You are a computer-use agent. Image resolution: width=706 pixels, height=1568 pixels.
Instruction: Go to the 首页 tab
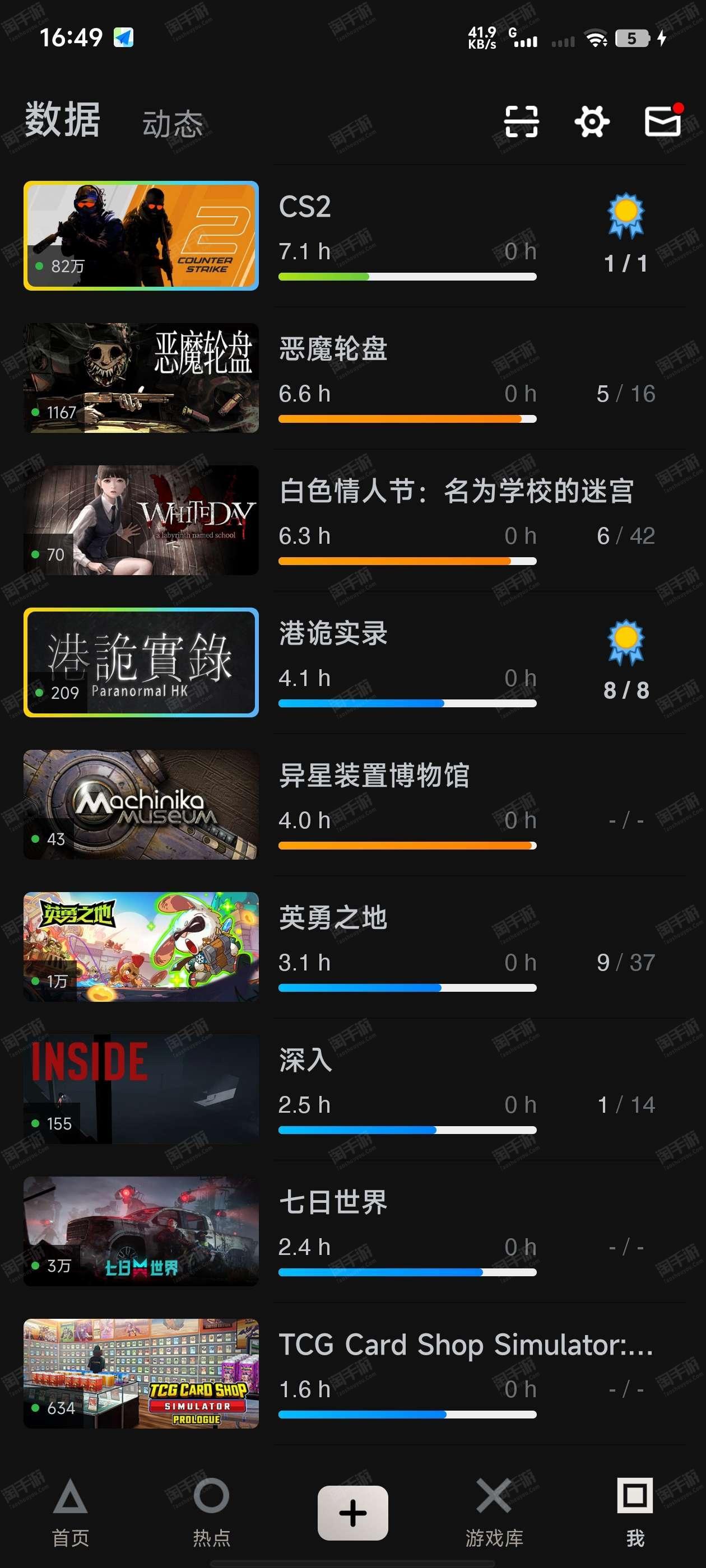71,1513
